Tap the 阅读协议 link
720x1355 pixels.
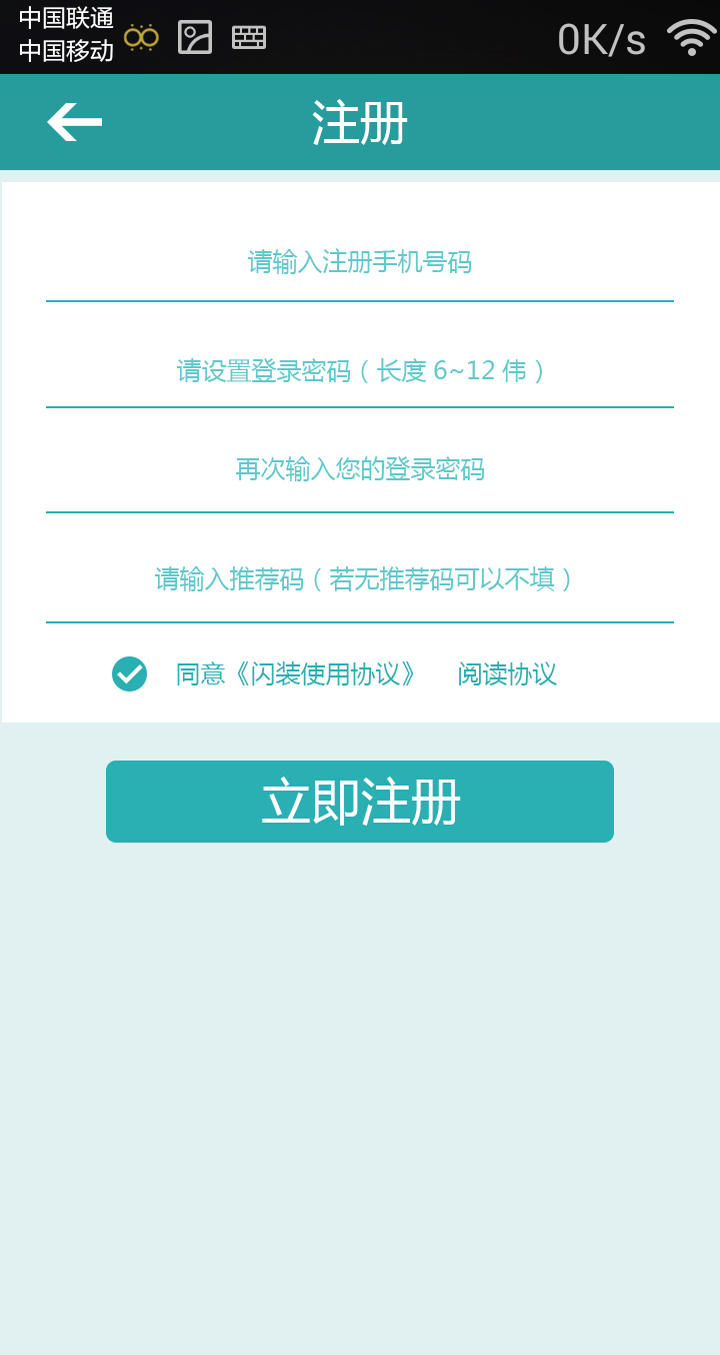(x=507, y=674)
